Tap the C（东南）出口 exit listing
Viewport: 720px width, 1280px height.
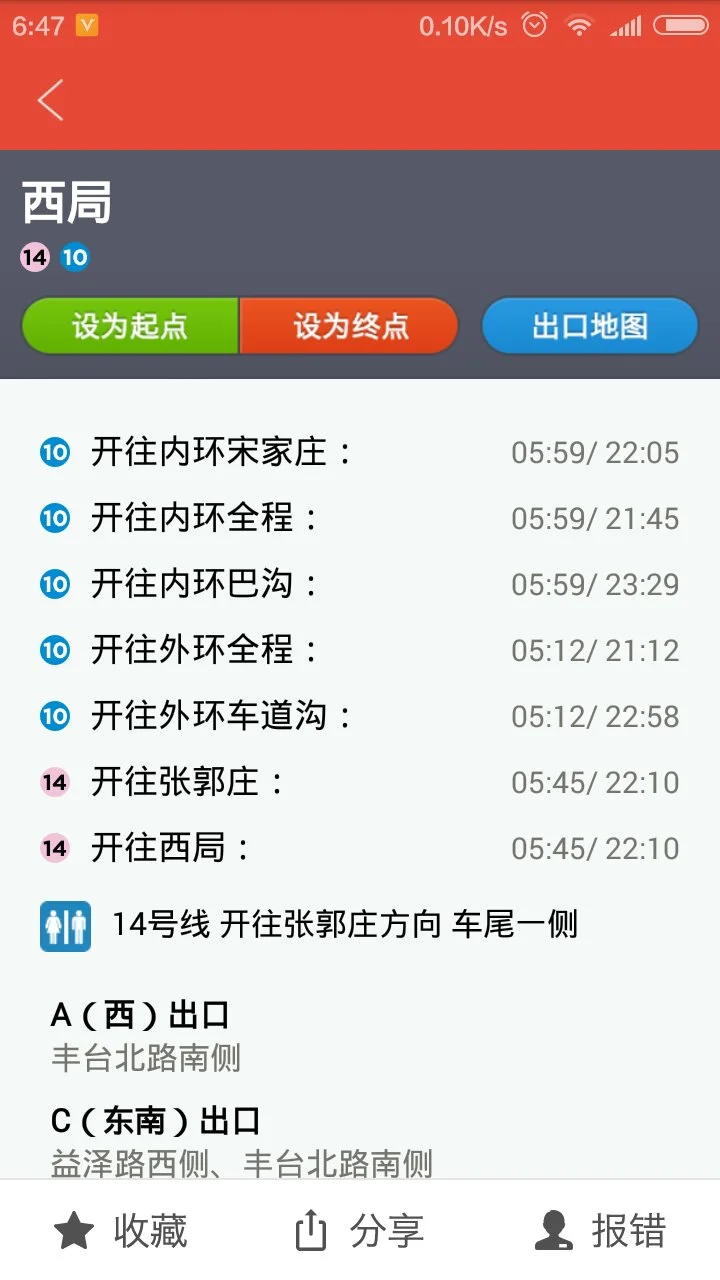click(x=155, y=1120)
